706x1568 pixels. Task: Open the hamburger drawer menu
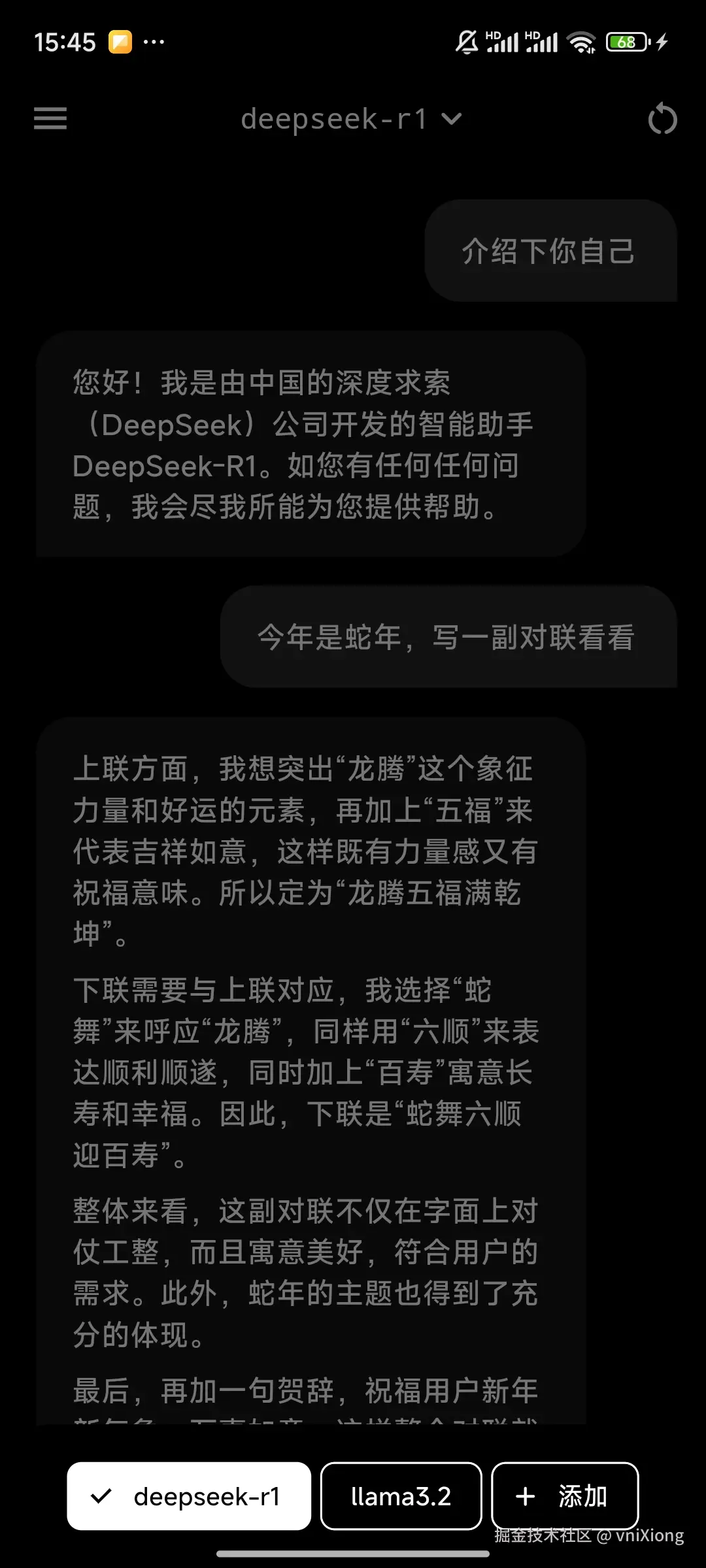pyautogui.click(x=50, y=119)
